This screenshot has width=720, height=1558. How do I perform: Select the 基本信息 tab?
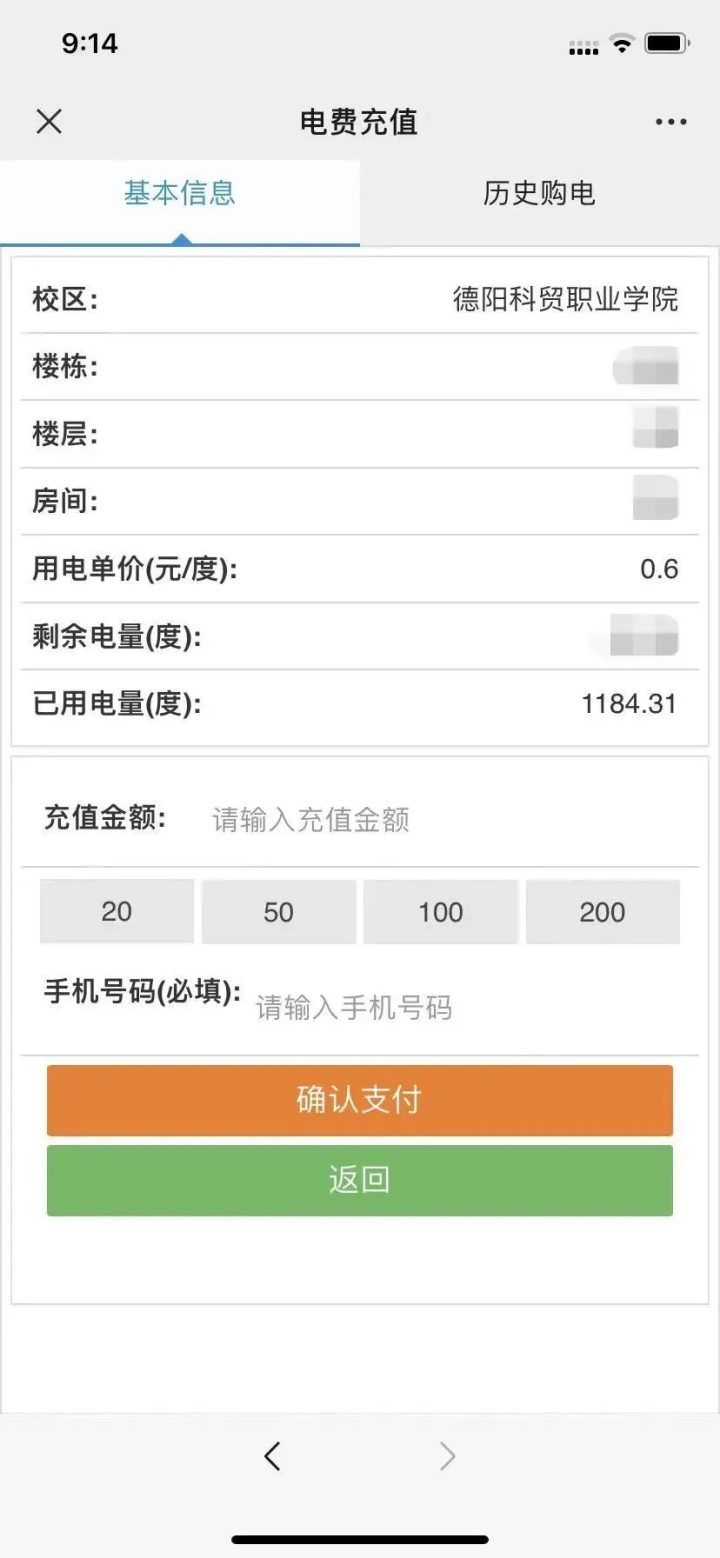180,193
